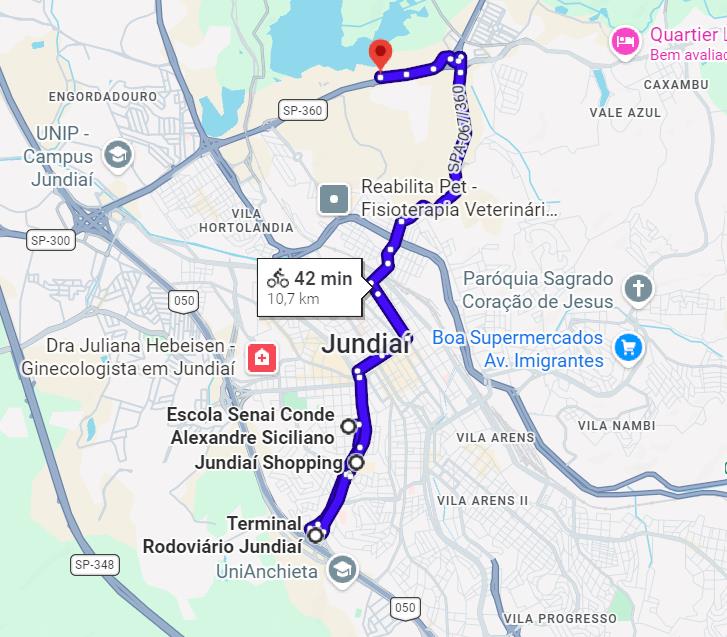Screen dimensions: 727x637
Task: Open UNIP Campus Jundiaí marker
Action: click(118, 155)
